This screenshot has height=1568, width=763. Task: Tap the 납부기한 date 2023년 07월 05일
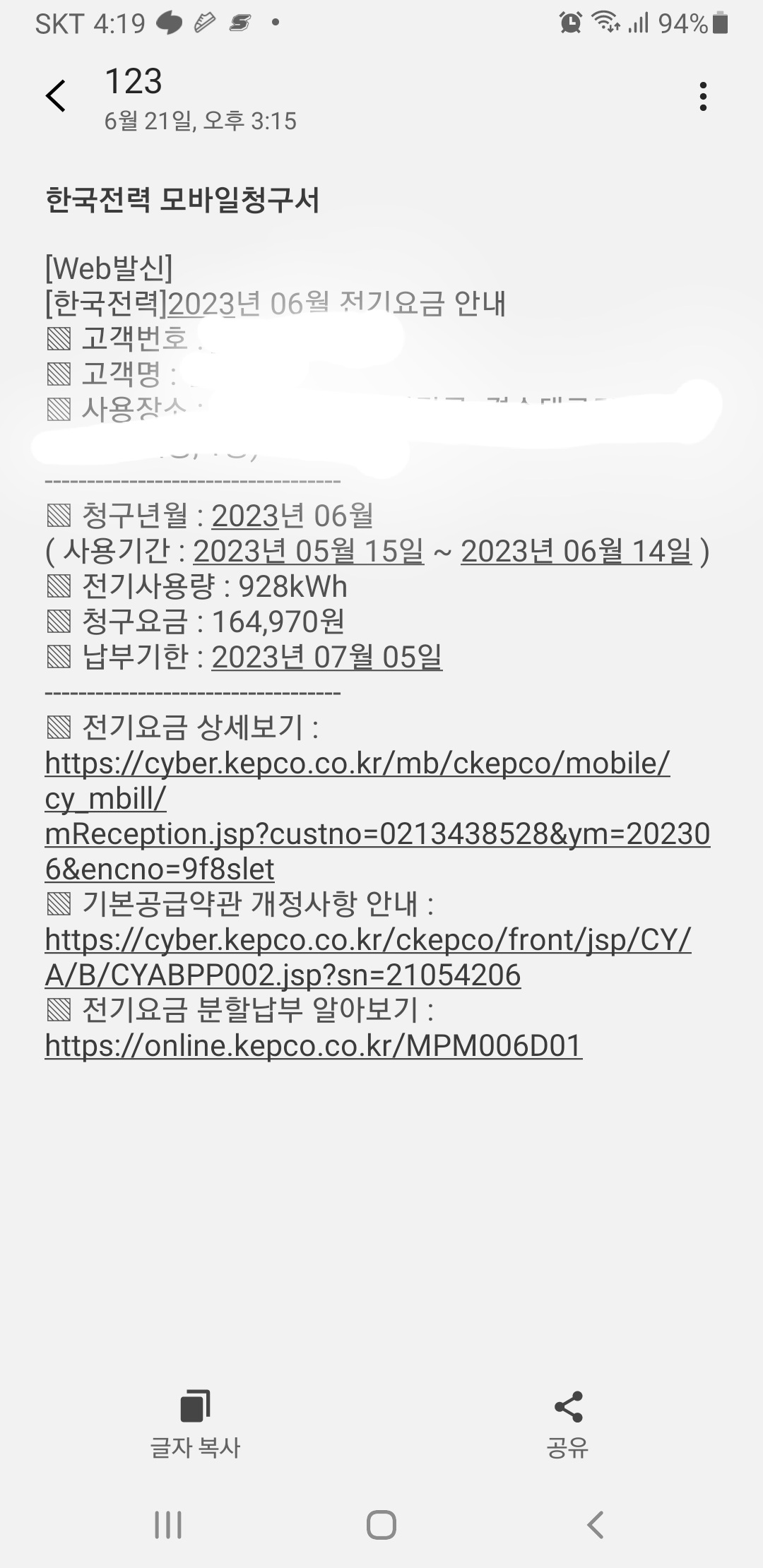point(326,657)
